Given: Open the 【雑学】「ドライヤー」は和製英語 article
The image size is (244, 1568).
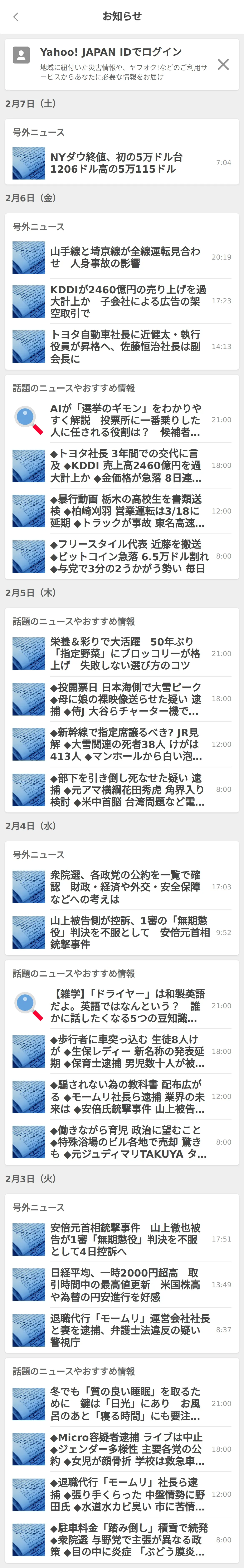Looking at the screenshot, I should [x=122, y=1006].
